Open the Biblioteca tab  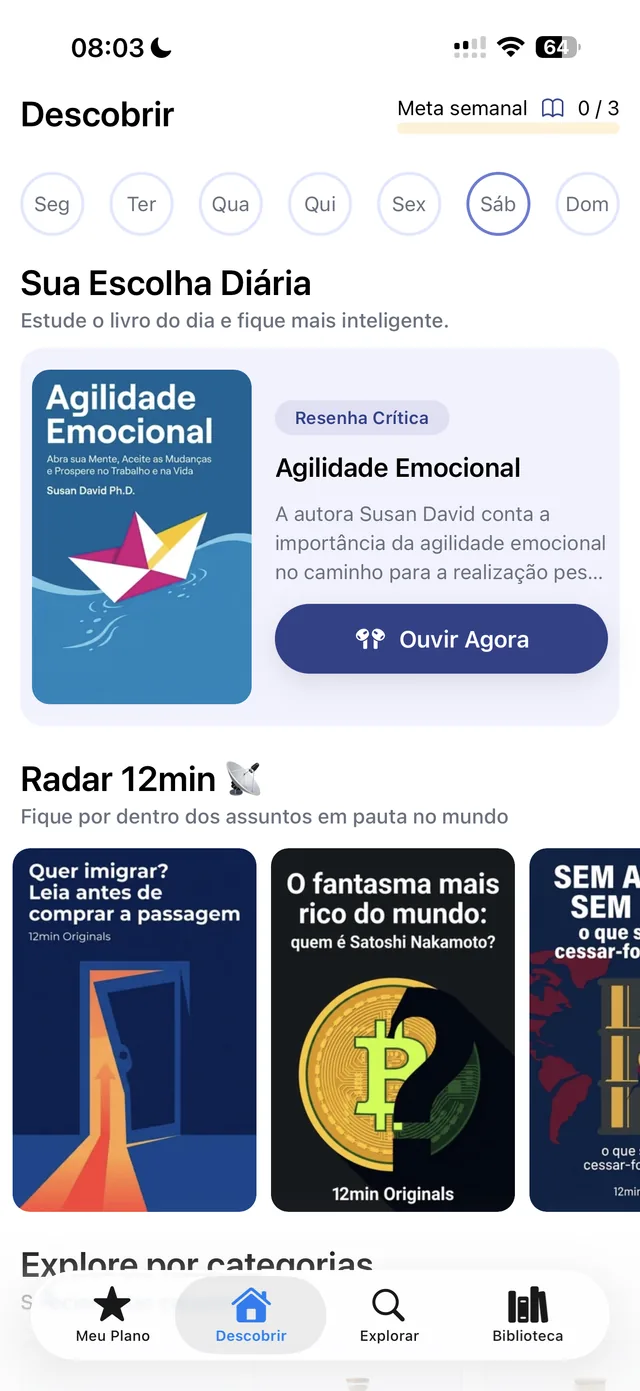(527, 1314)
